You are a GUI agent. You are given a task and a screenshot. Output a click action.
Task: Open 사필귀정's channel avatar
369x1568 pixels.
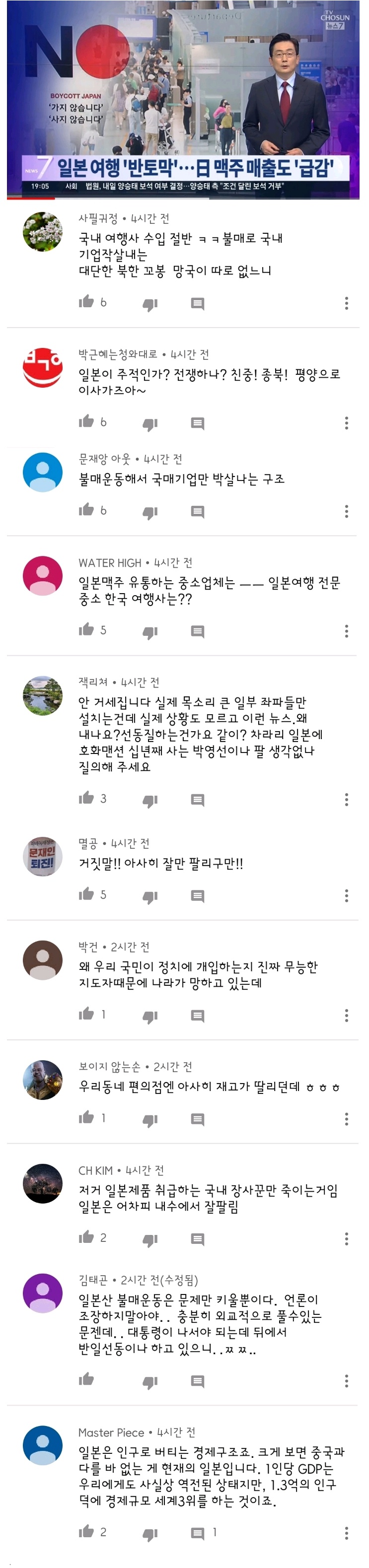43,232
